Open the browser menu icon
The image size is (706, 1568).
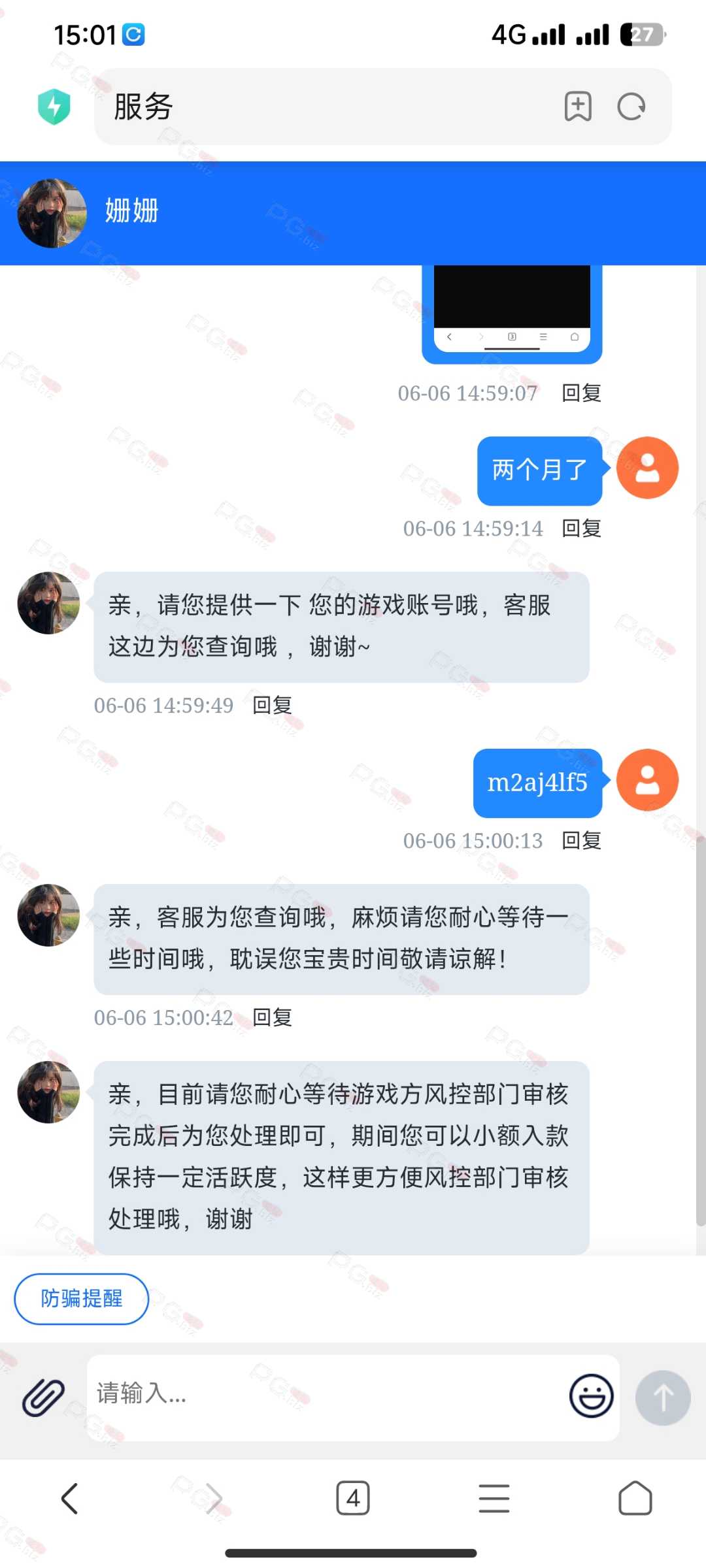(x=494, y=1498)
